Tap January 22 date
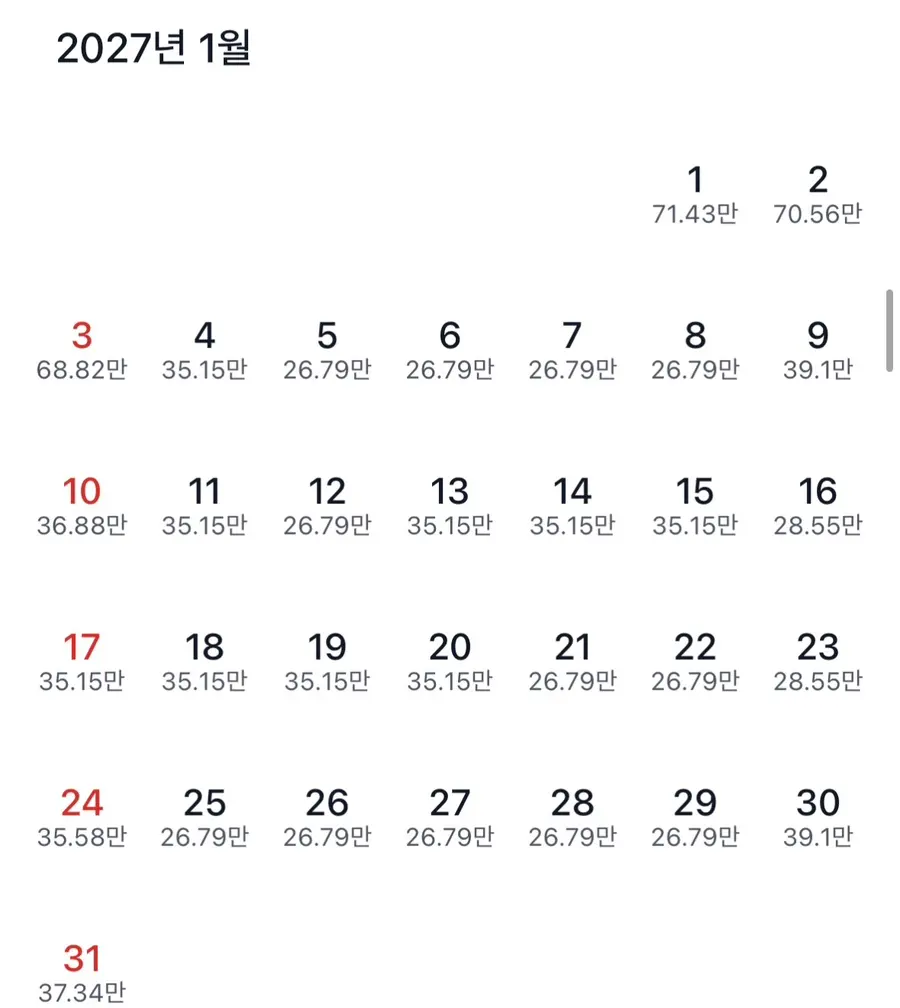900x1008 pixels. click(695, 663)
